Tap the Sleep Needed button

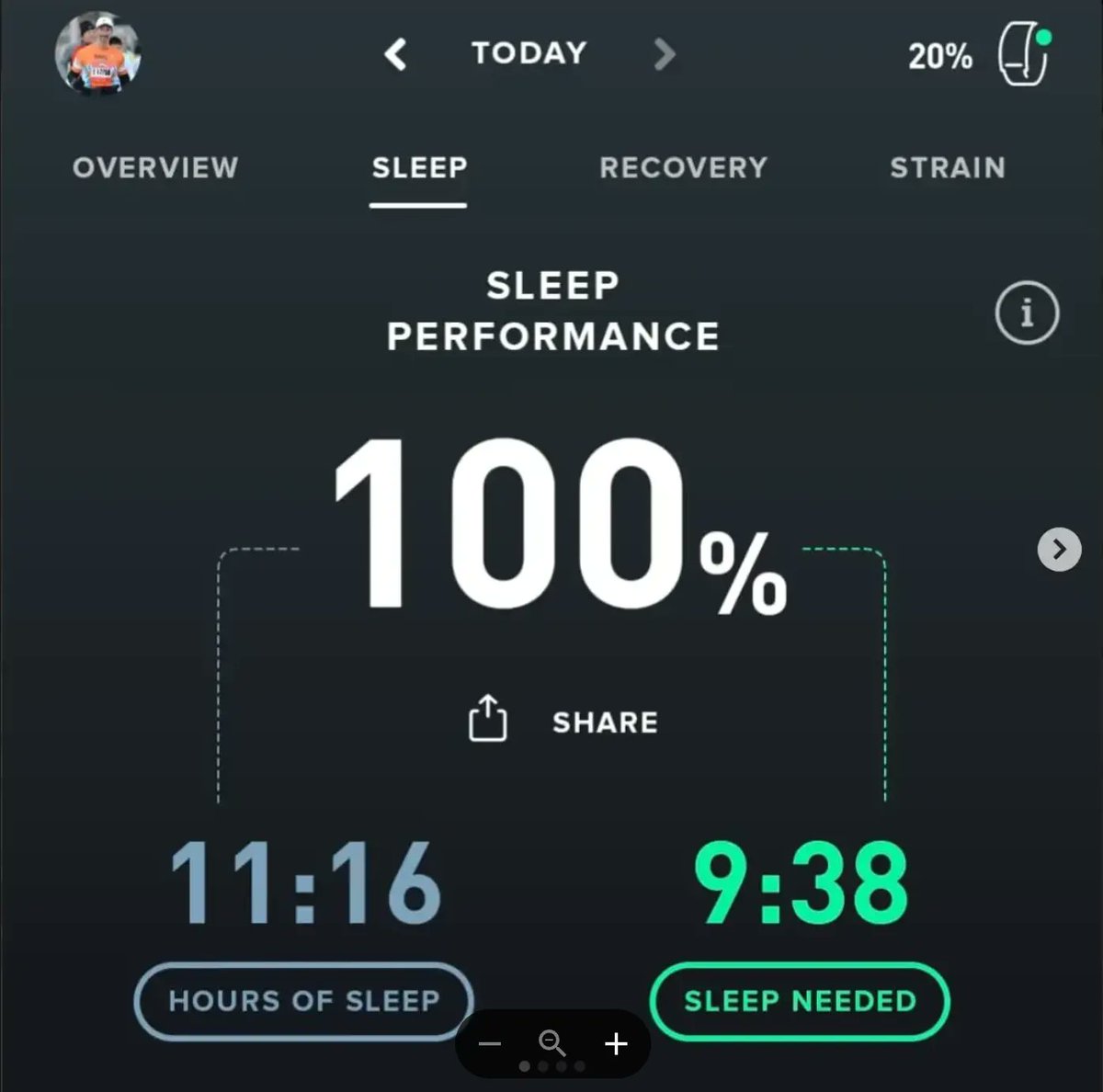800,1000
